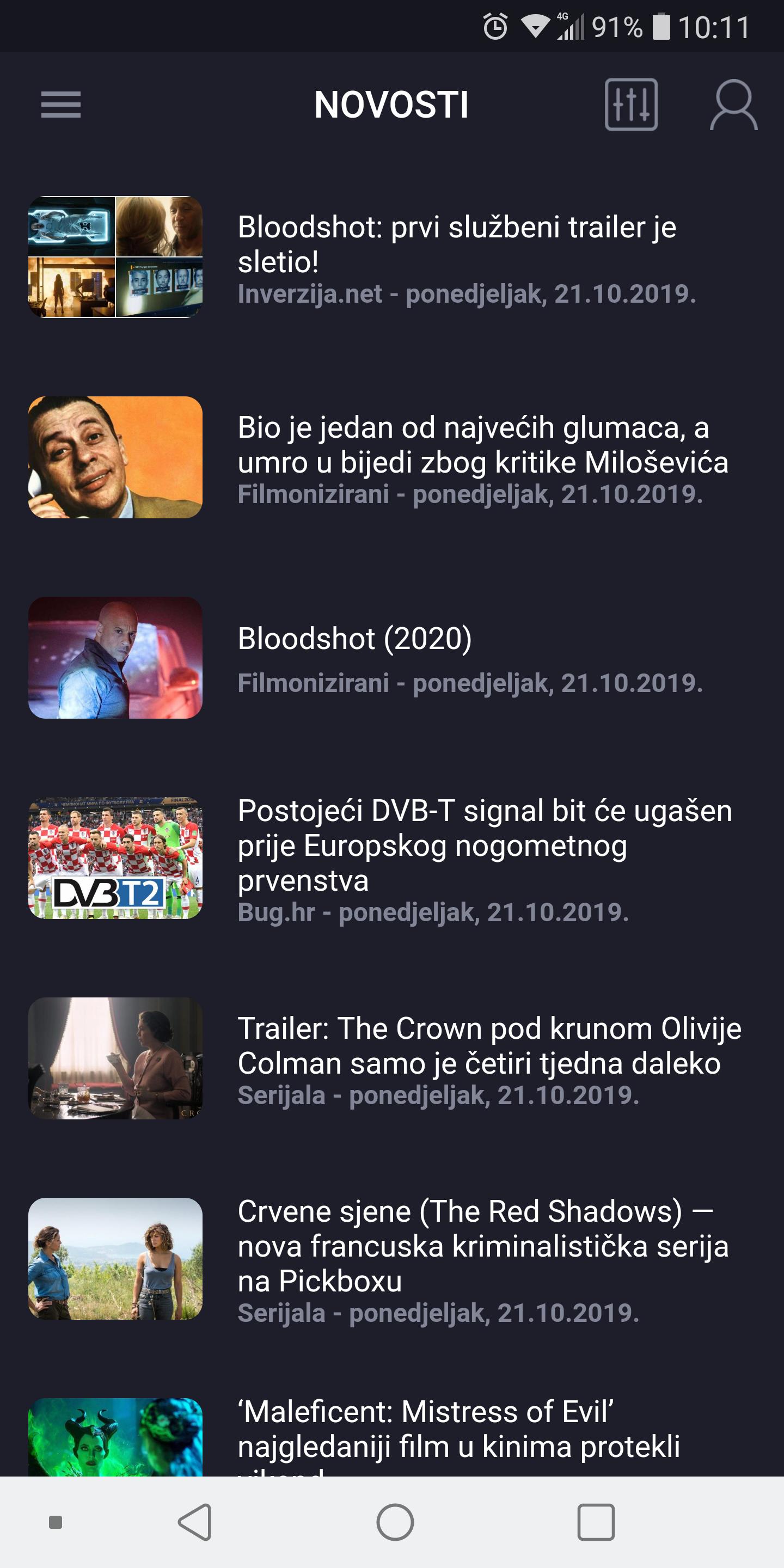Screen dimensions: 784x1568
Task: Open the Bloodshot first official trailer article
Action: 457,244
